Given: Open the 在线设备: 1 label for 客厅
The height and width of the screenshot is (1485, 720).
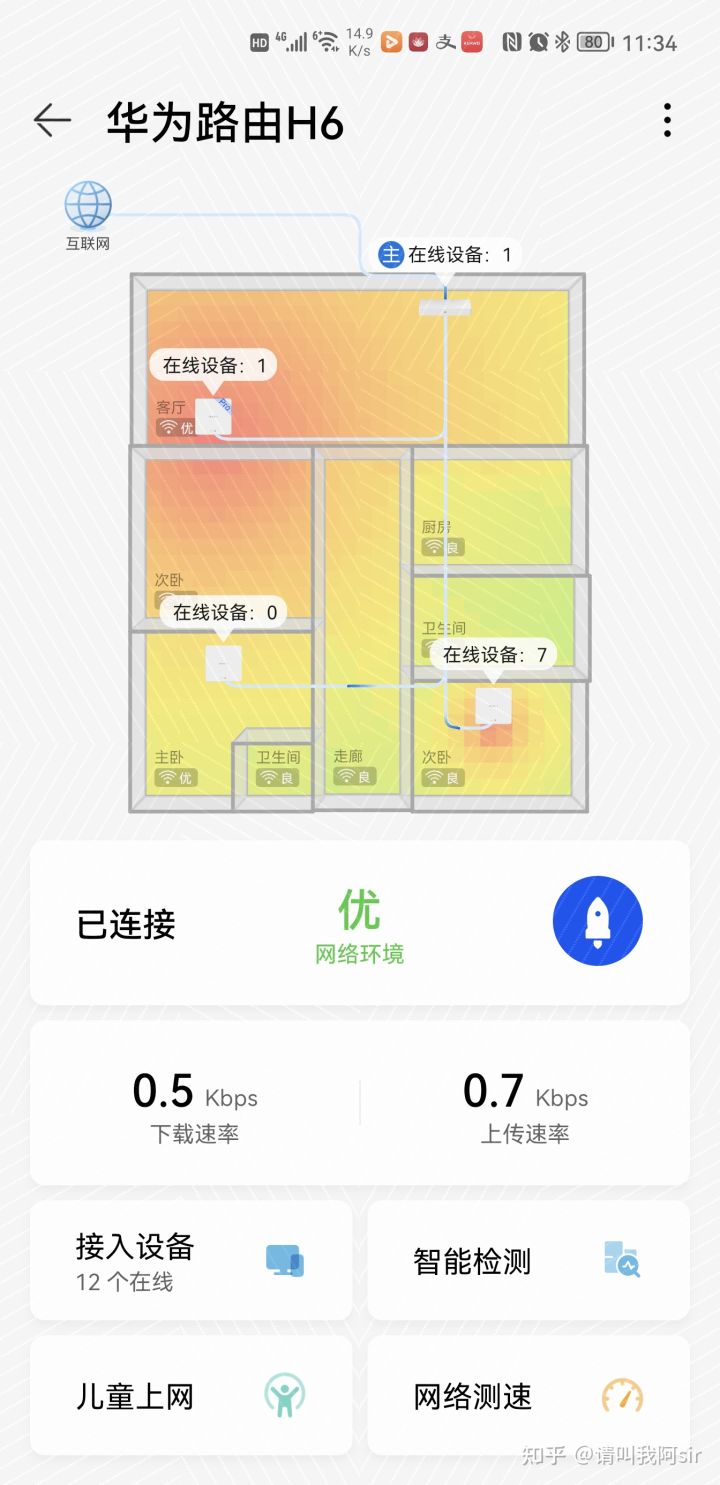Looking at the screenshot, I should (213, 365).
